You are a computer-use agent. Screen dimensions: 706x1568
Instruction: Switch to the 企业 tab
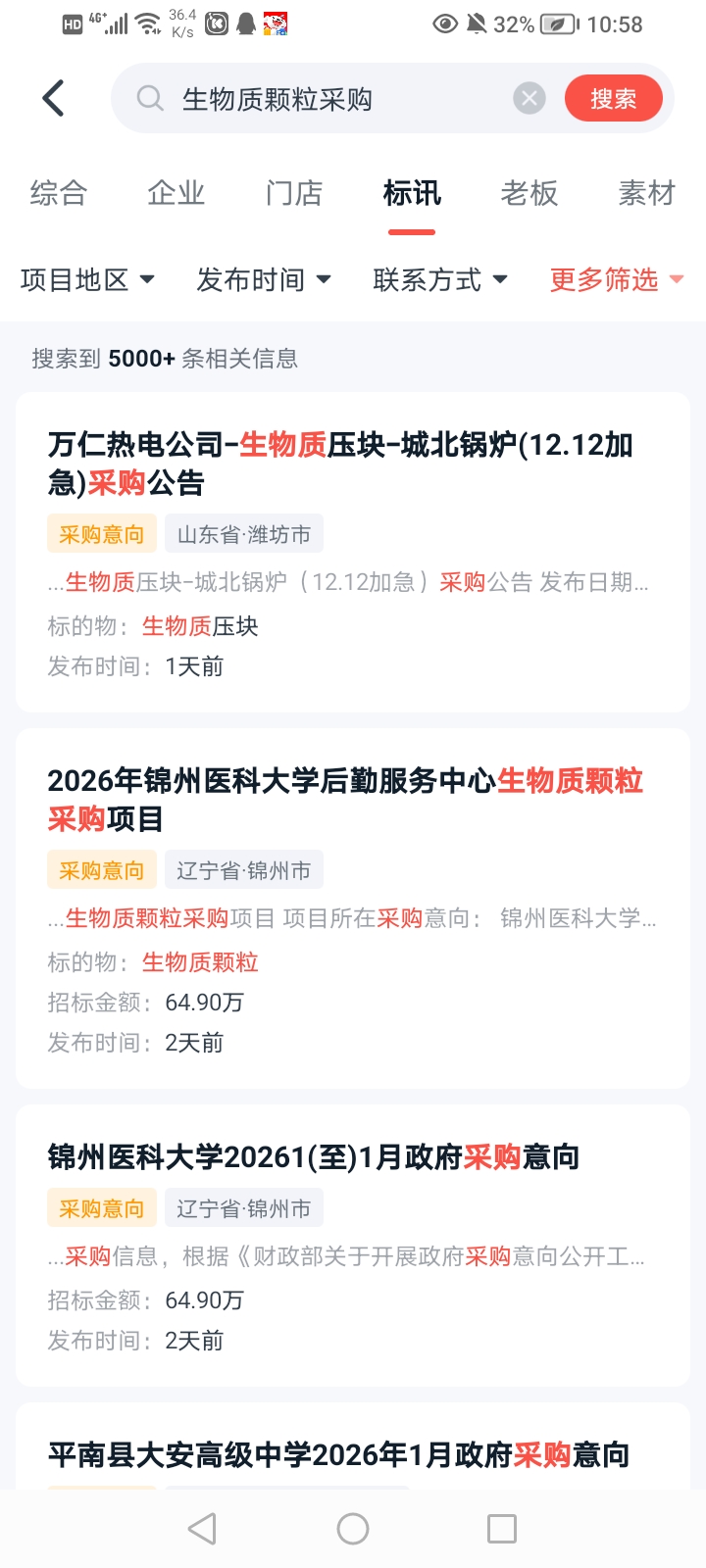point(176,193)
